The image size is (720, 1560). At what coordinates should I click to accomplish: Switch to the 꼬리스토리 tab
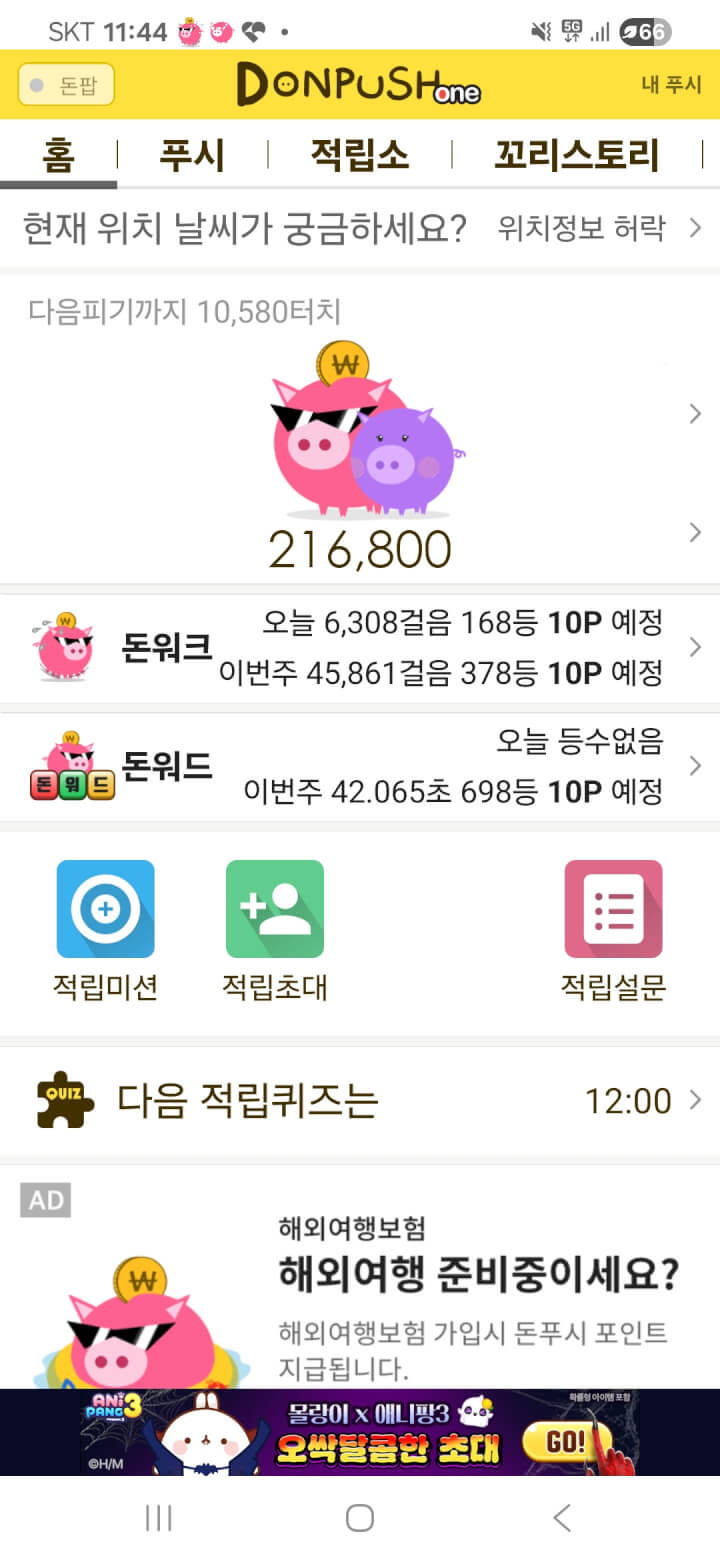pos(576,156)
